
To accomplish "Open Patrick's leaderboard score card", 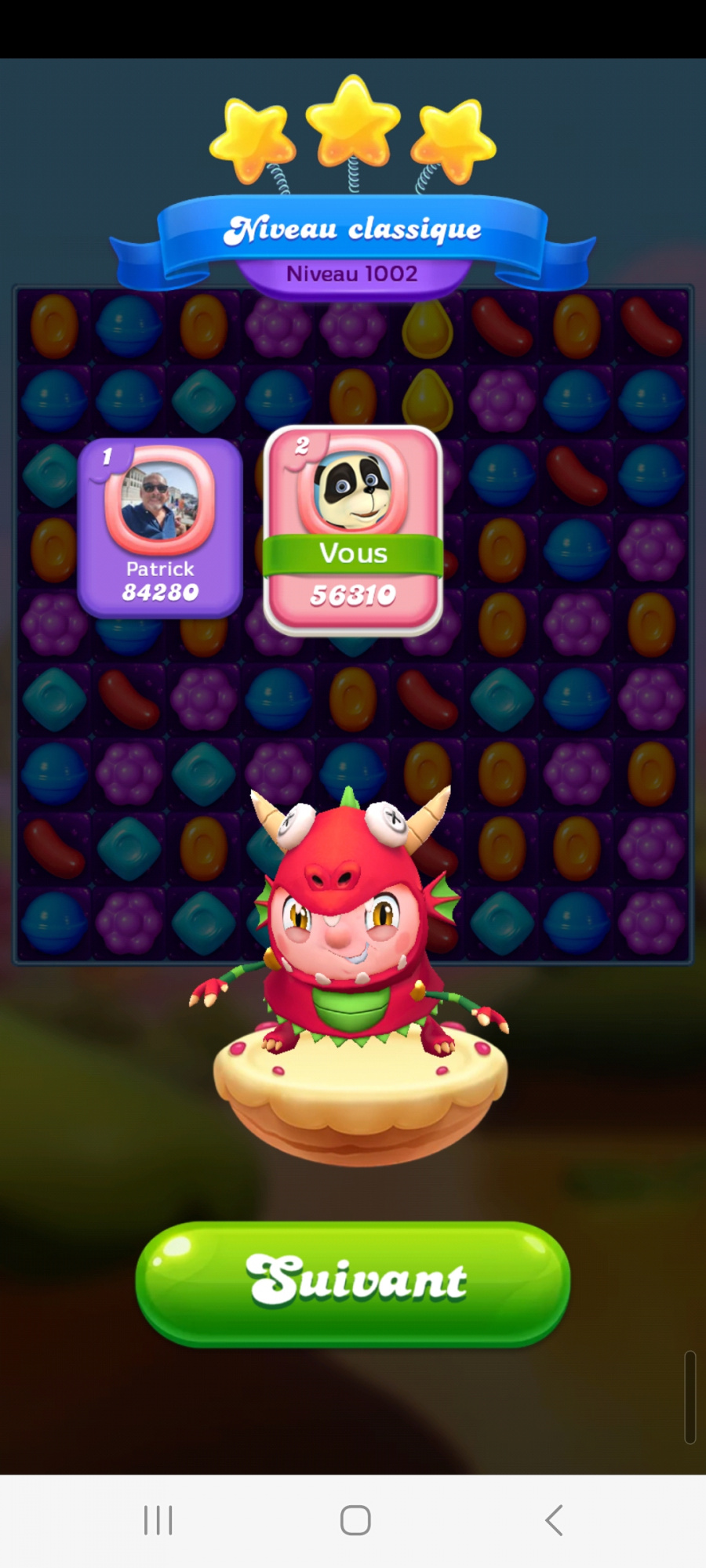I will coord(160,529).
